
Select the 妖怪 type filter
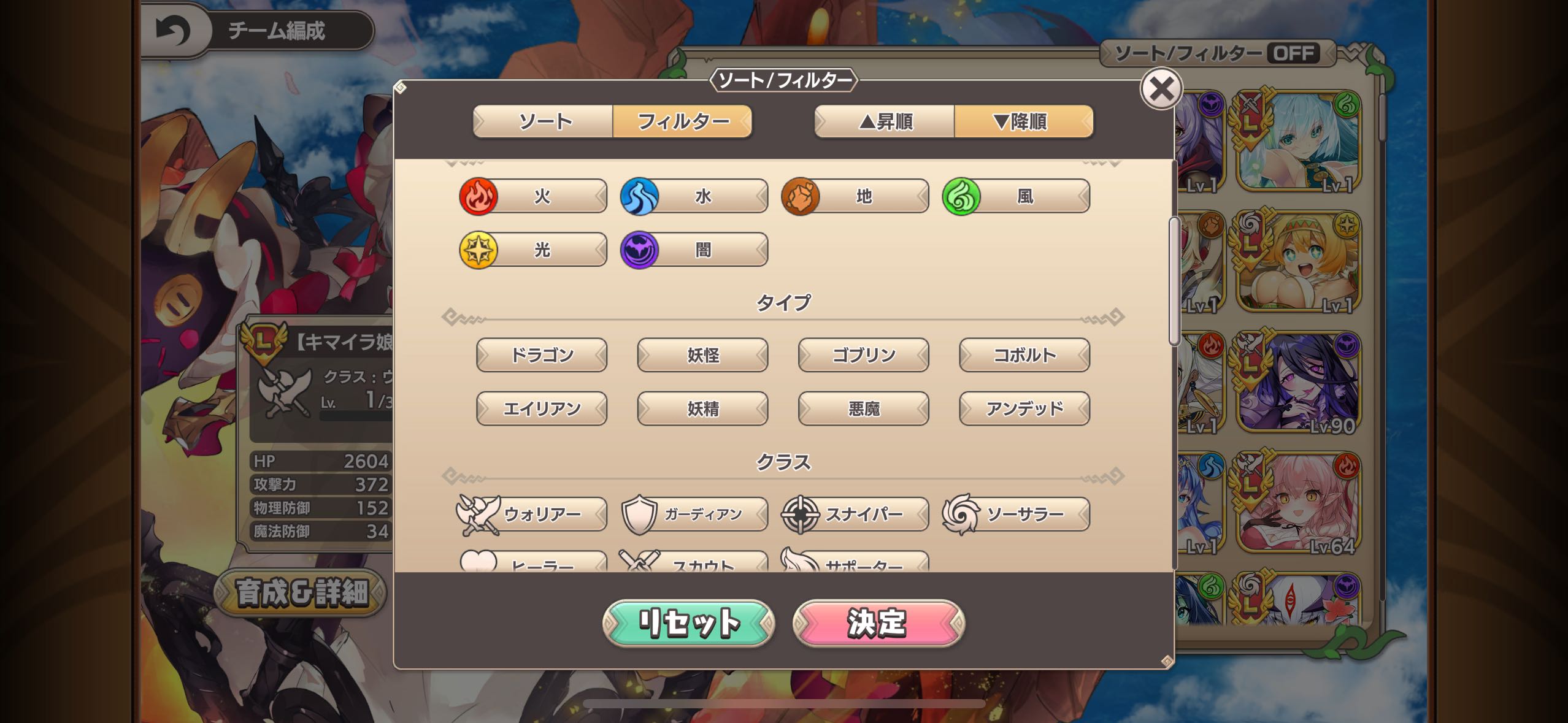click(702, 355)
